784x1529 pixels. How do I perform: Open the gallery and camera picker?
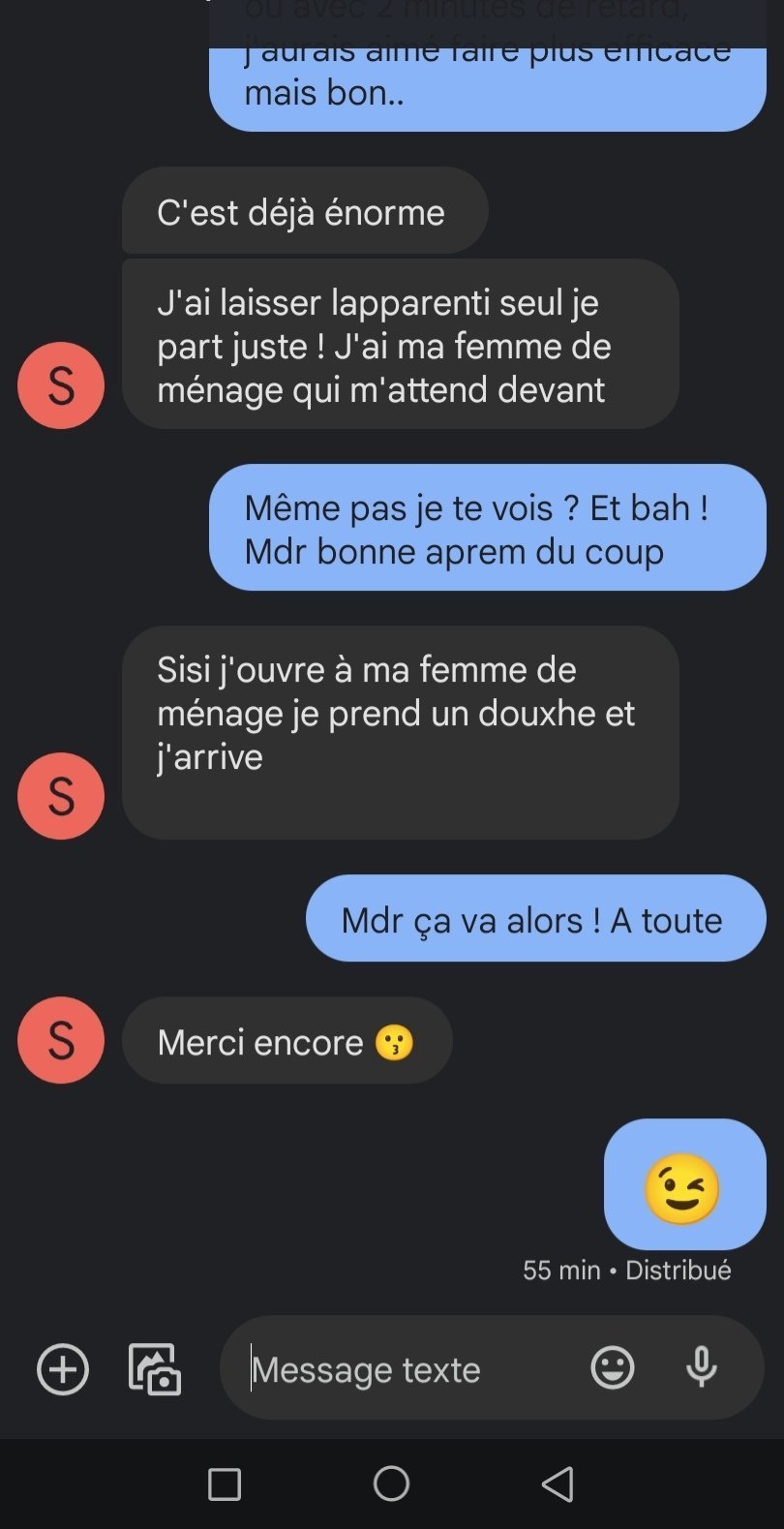tap(155, 1368)
